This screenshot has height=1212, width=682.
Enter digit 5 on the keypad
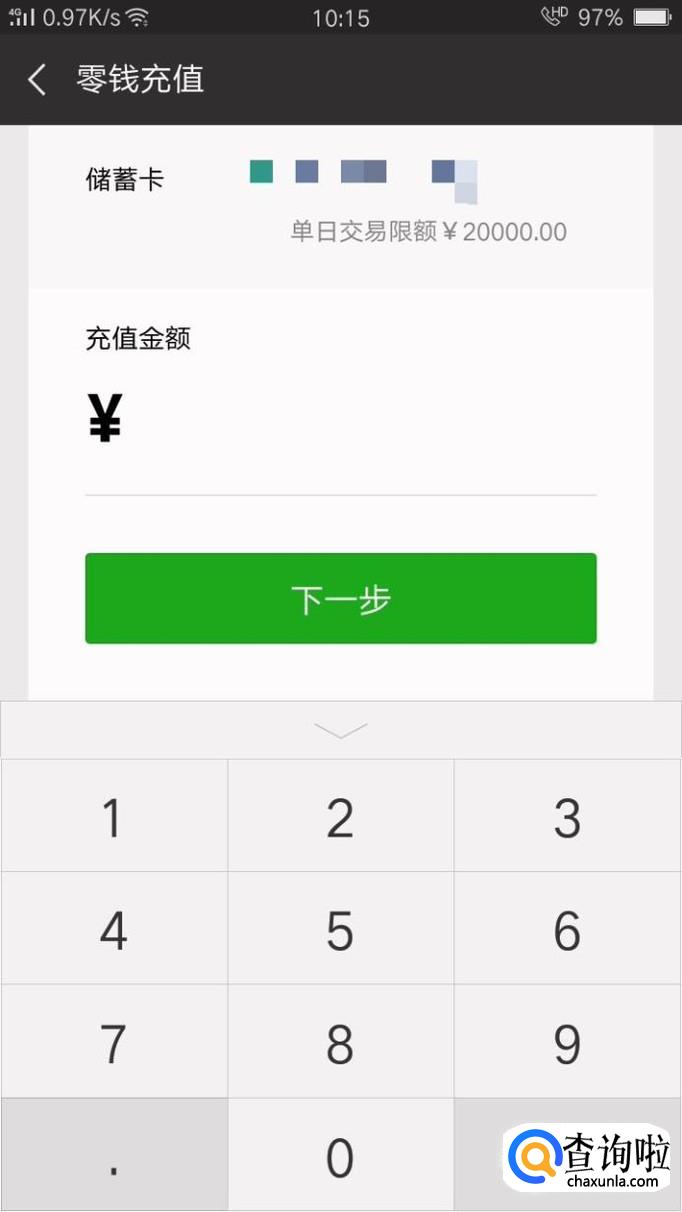(340, 930)
